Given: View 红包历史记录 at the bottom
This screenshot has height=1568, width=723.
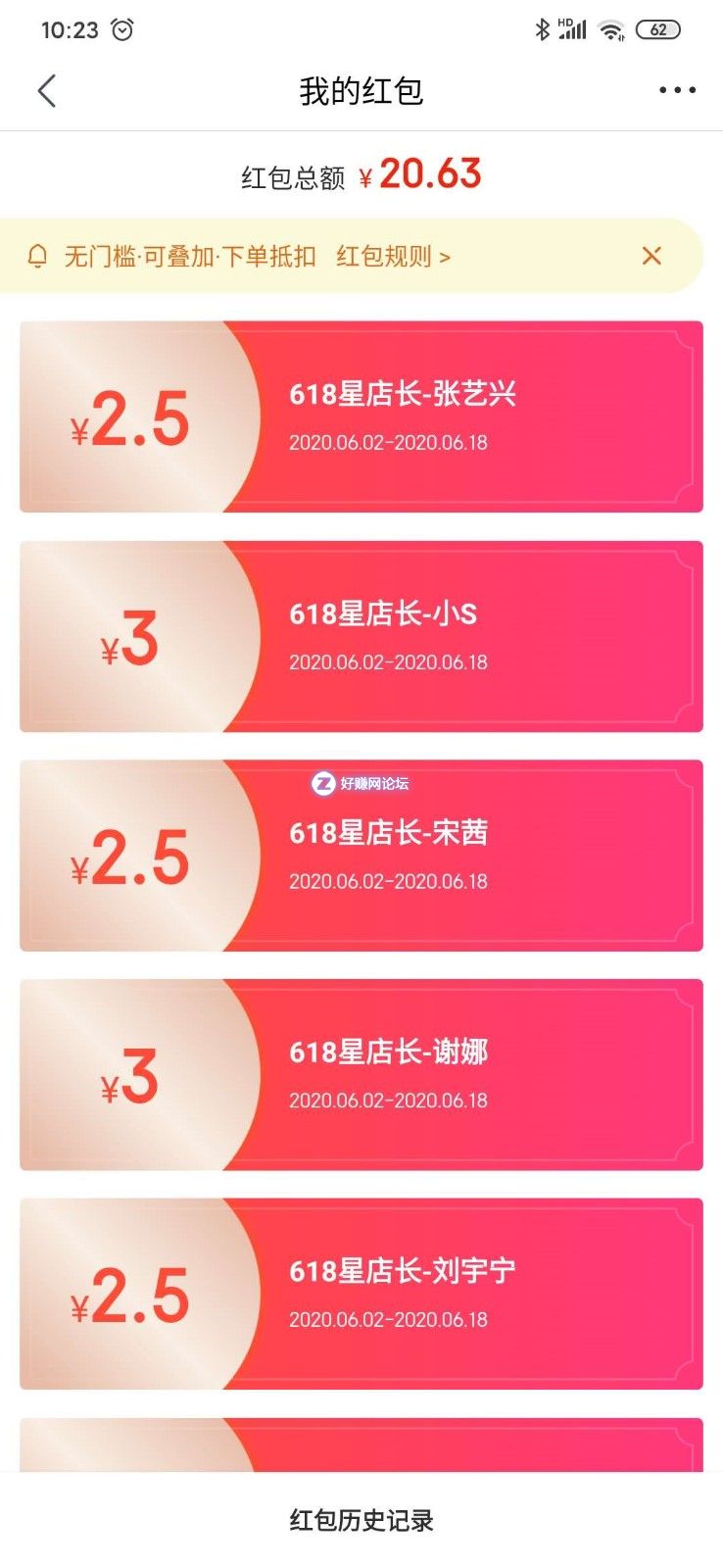Looking at the screenshot, I should tap(361, 1522).
